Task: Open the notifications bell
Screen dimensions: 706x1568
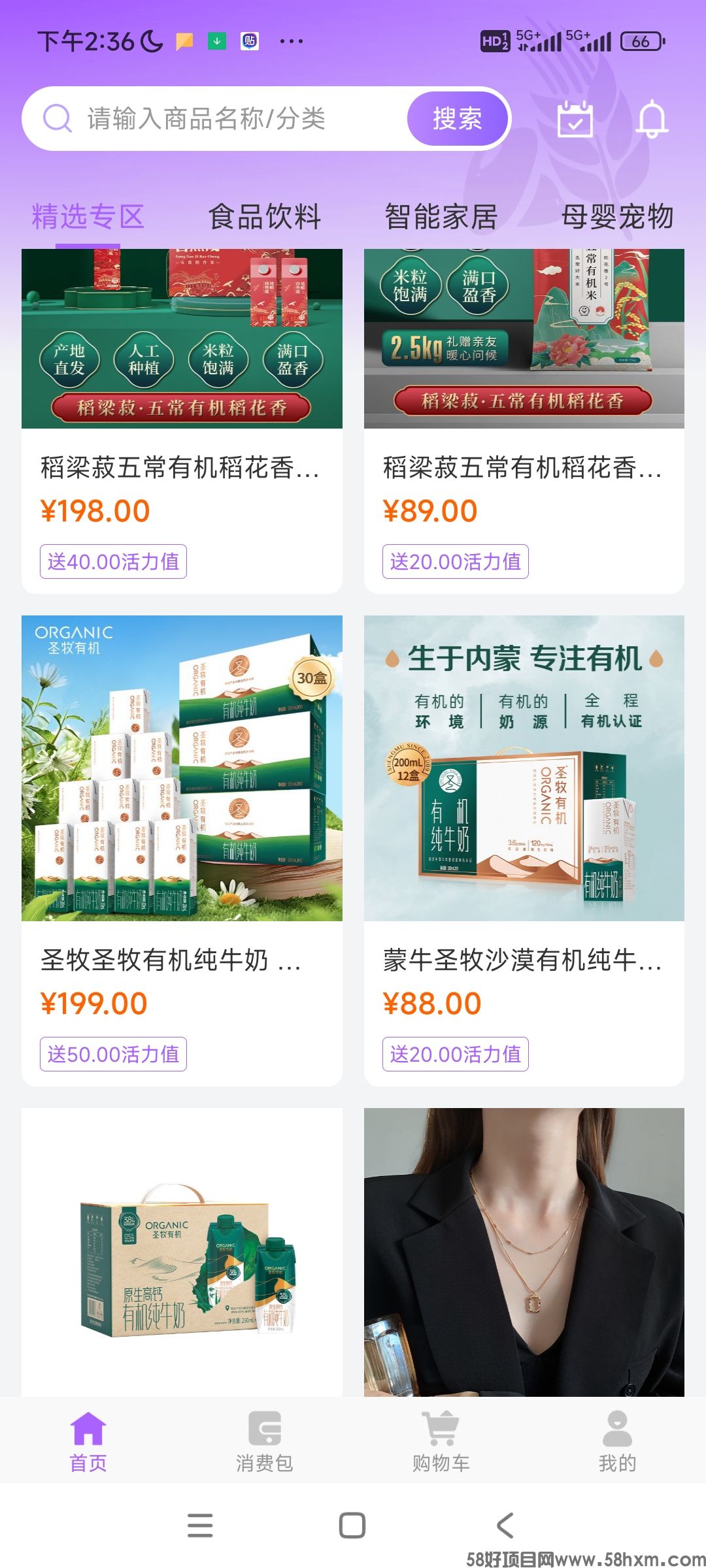Action: [x=652, y=119]
